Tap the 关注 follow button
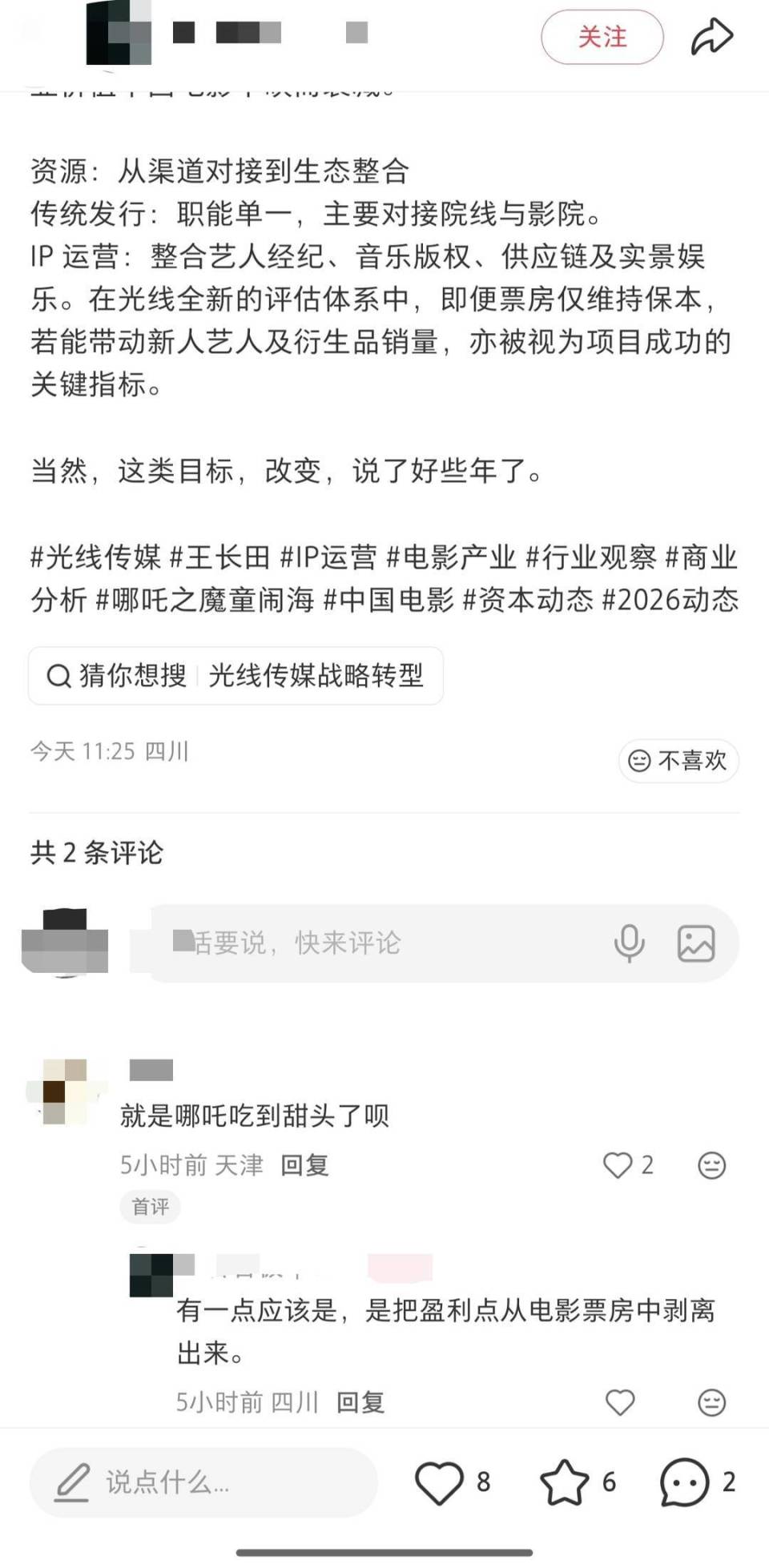This screenshot has width=769, height=1568. (603, 37)
